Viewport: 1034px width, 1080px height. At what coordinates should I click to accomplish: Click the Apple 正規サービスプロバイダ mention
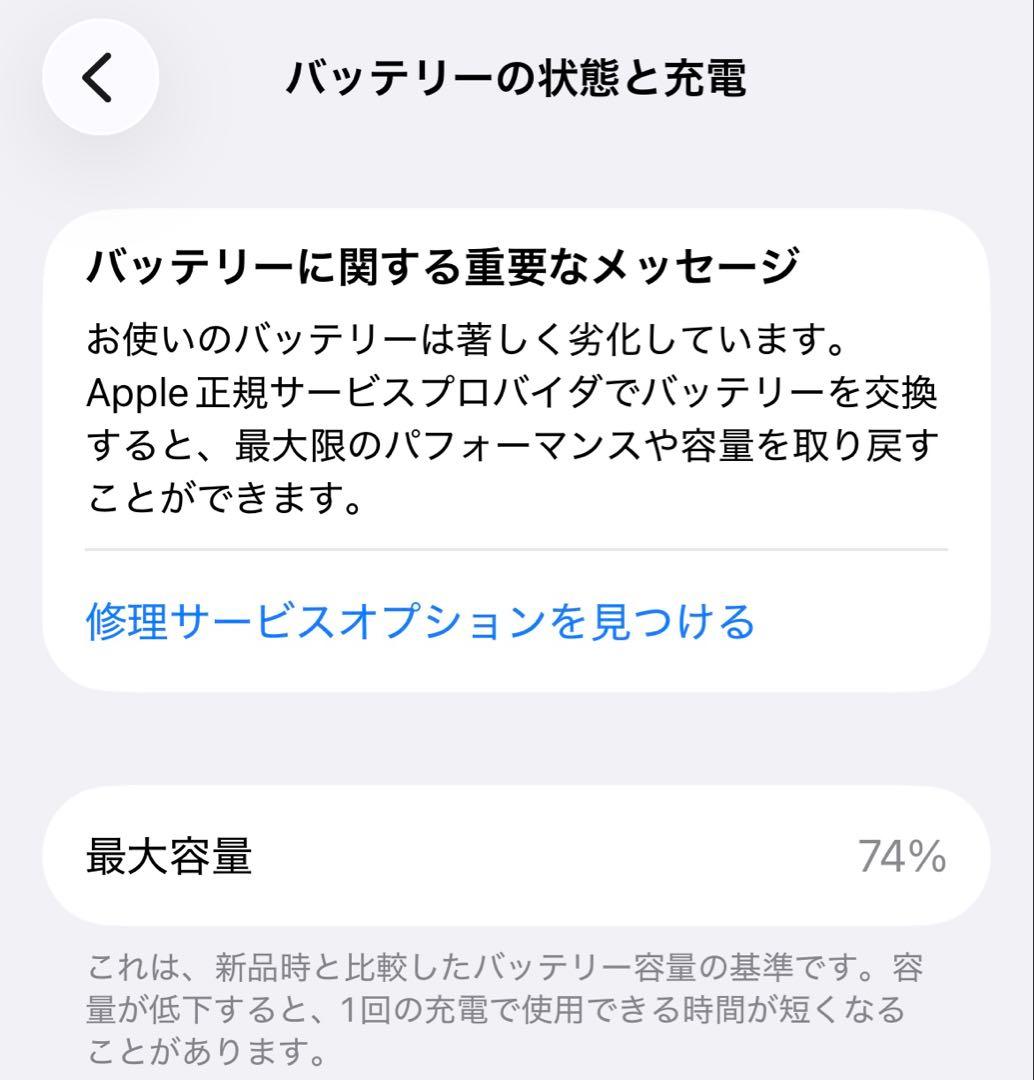pos(300,395)
